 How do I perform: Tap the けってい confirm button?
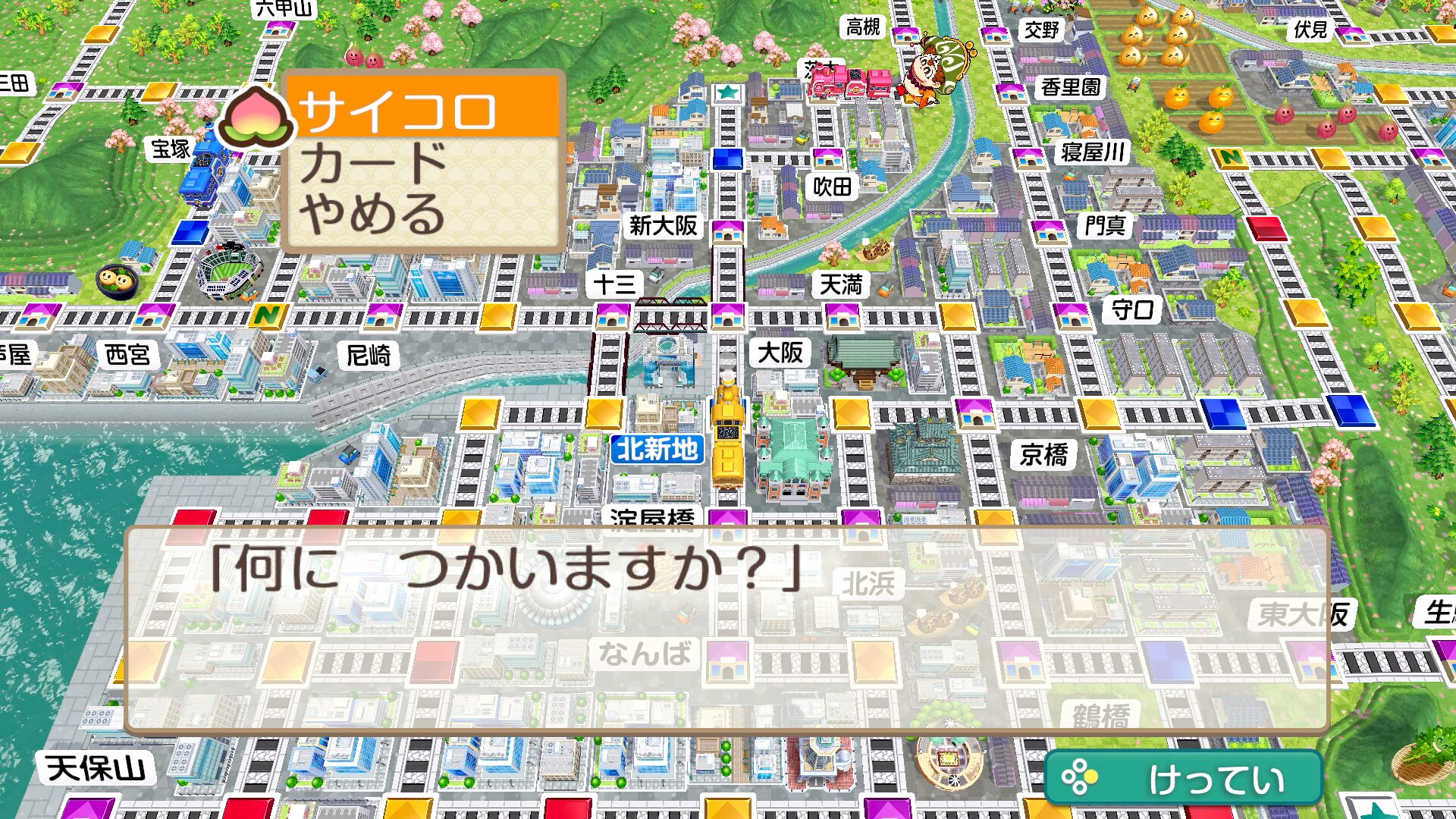(x=1183, y=778)
